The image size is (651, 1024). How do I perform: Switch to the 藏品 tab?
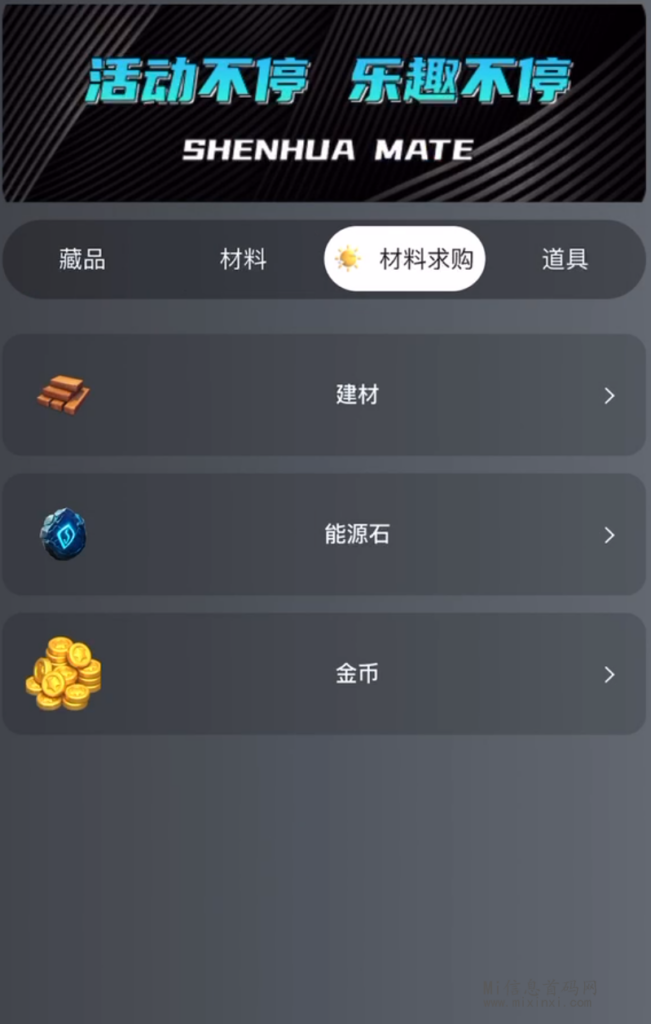click(82, 260)
